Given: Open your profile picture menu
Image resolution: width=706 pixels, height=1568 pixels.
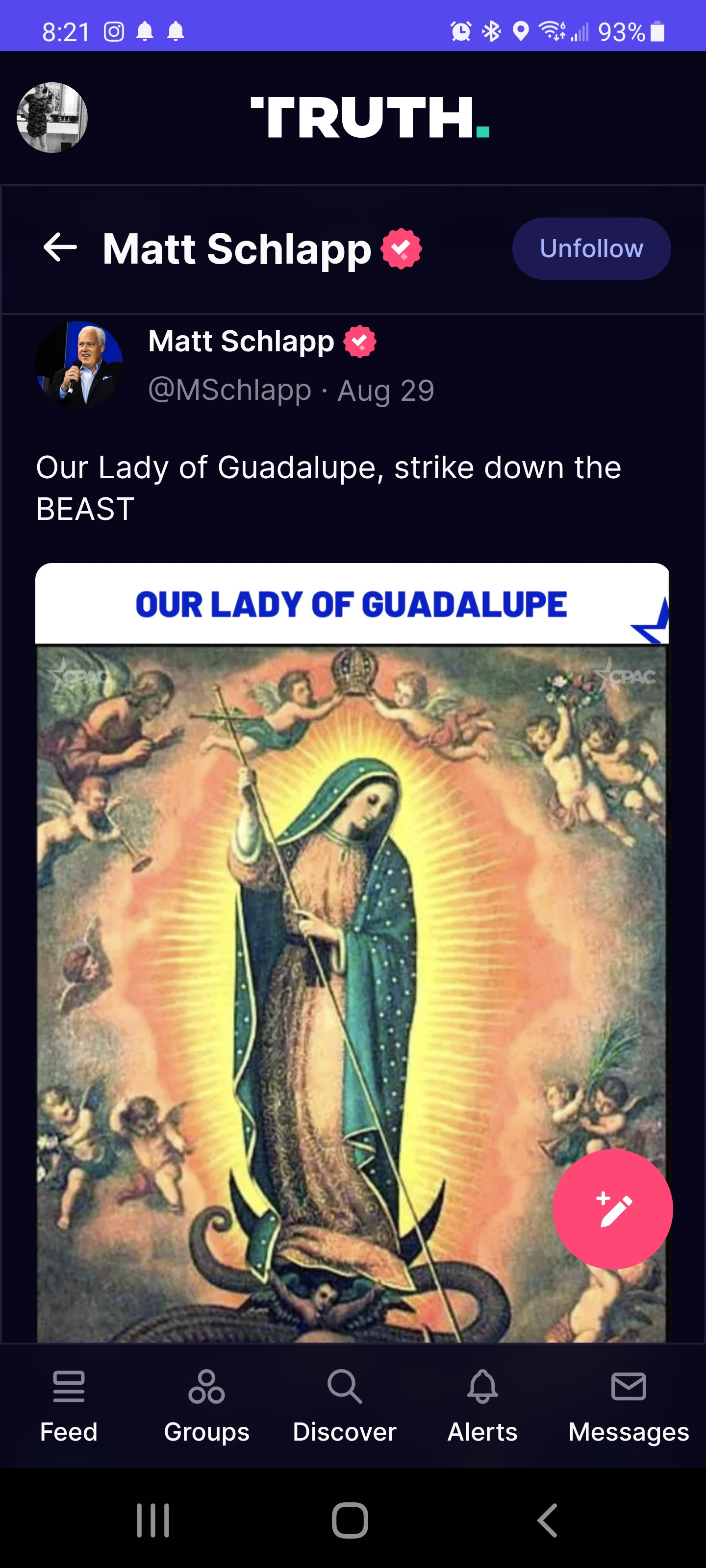Looking at the screenshot, I should pyautogui.click(x=52, y=118).
